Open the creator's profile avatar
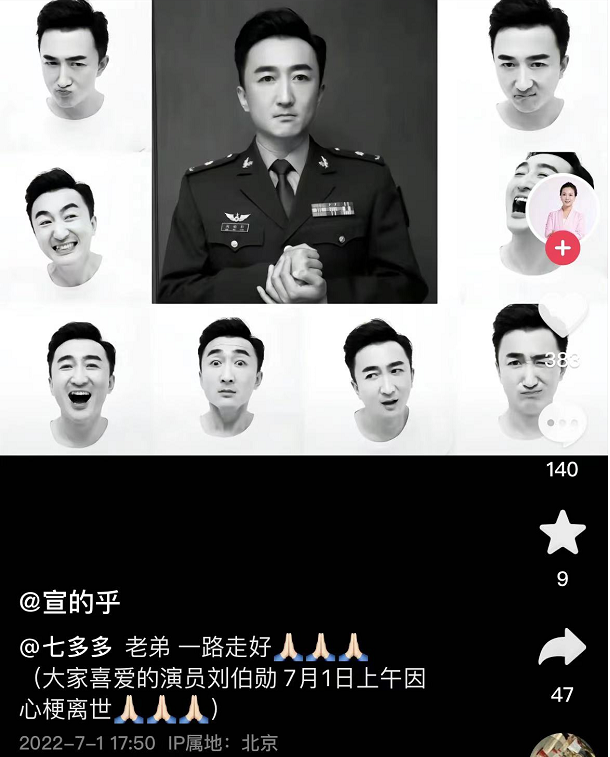This screenshot has width=610, height=757. 562,210
